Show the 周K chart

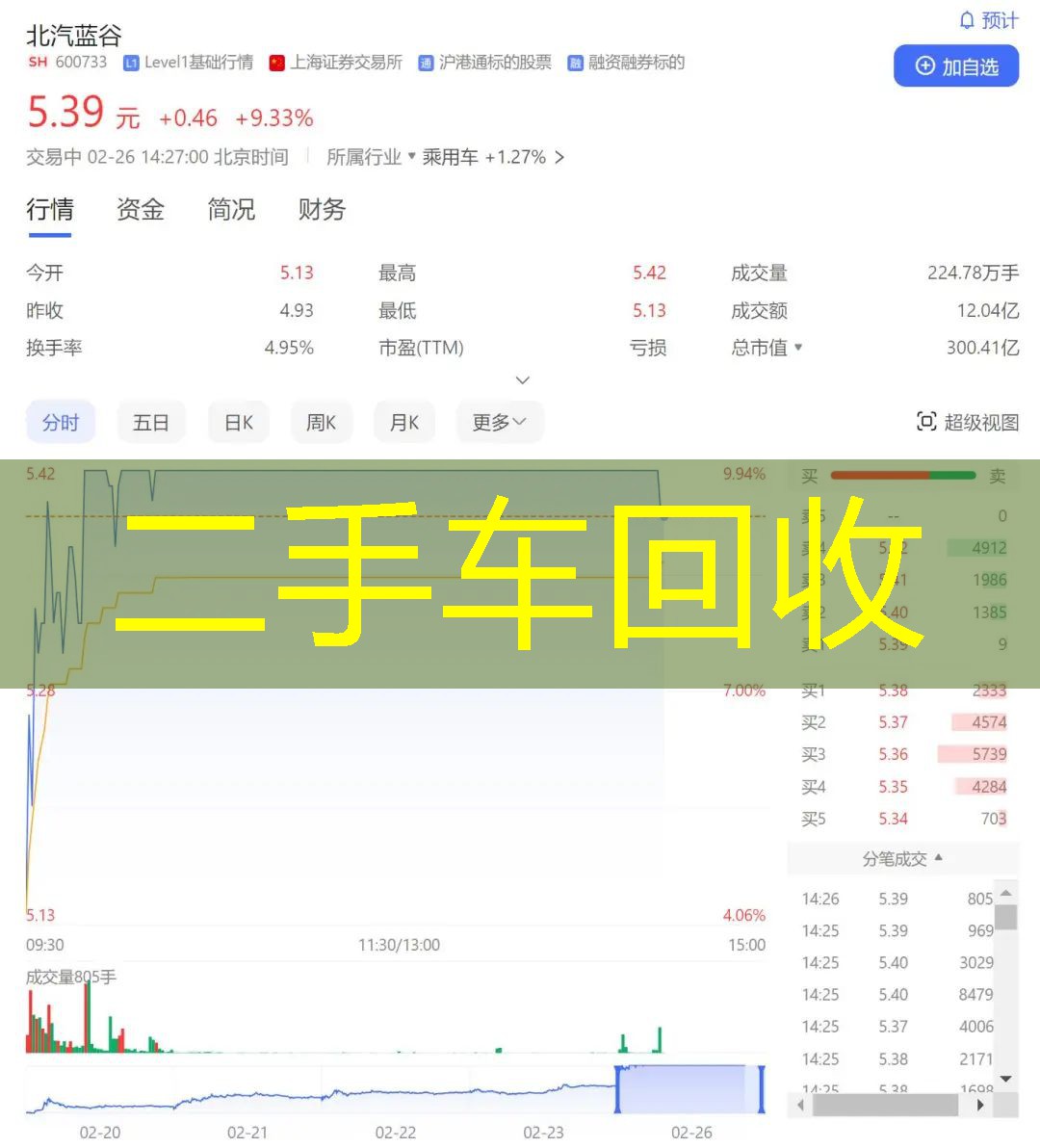tap(321, 423)
